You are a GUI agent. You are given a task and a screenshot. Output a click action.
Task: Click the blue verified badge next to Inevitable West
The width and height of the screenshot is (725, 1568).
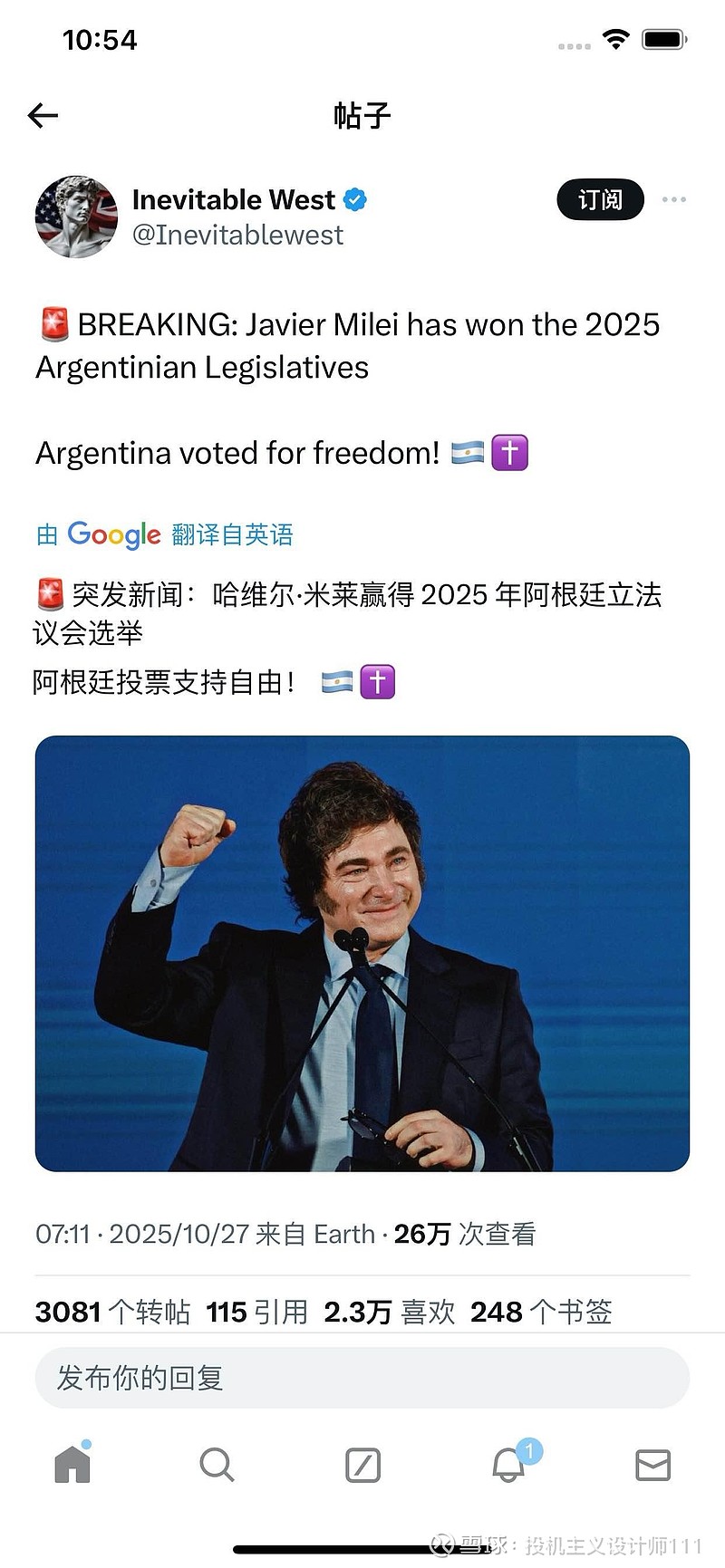[x=355, y=199]
